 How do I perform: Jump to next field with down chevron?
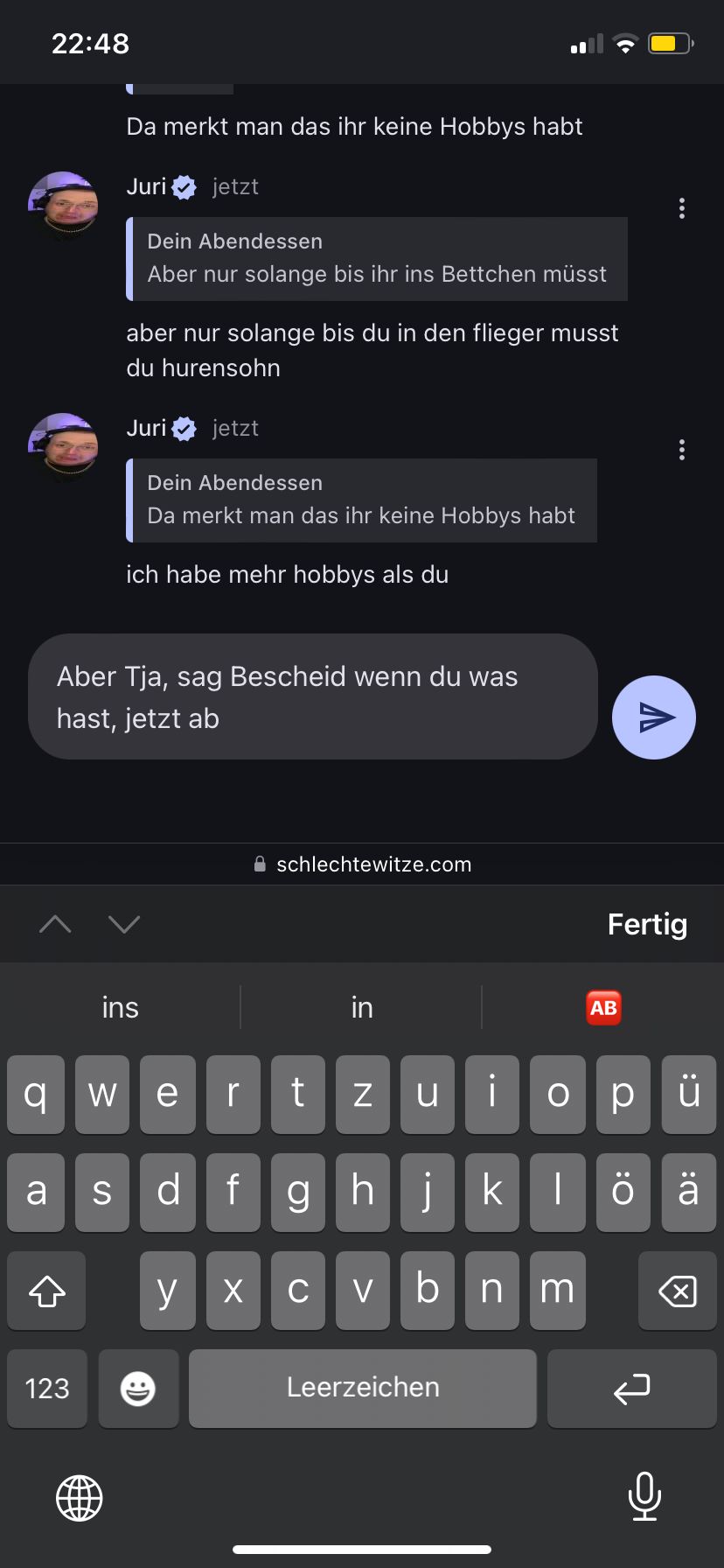124,924
